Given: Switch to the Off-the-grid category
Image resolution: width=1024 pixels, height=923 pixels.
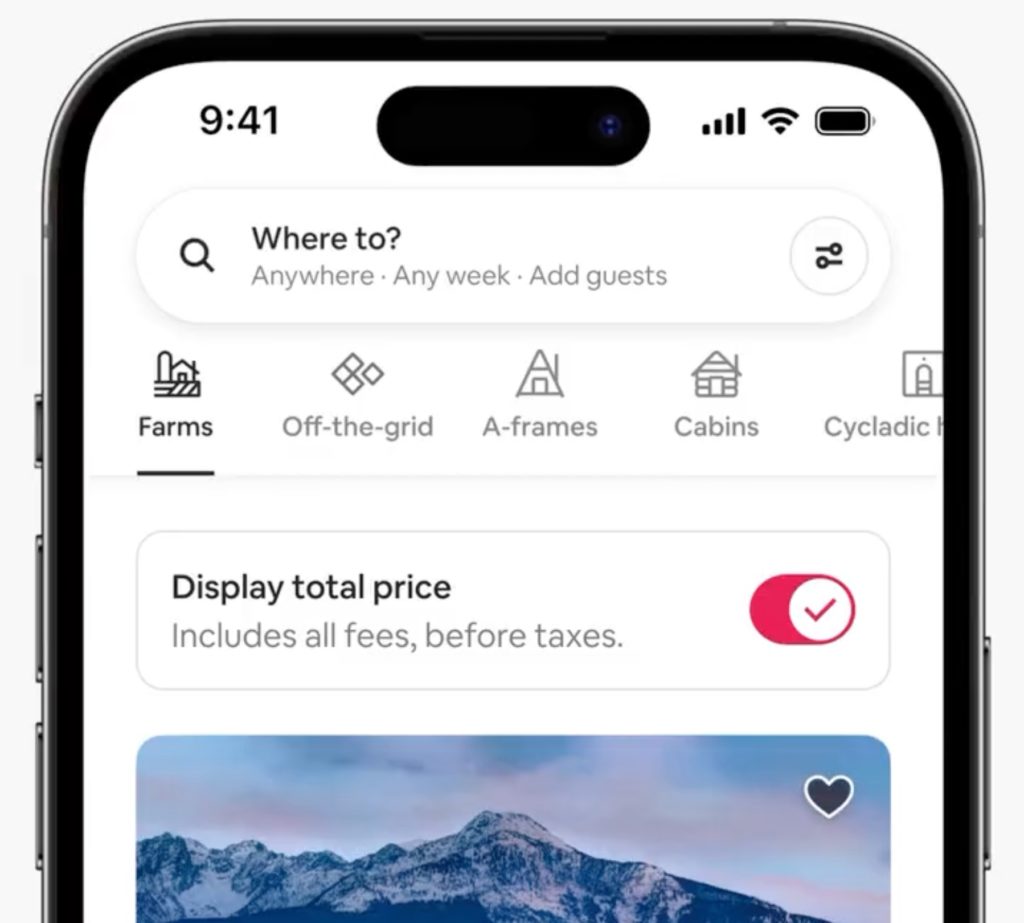Looking at the screenshot, I should pos(357,397).
